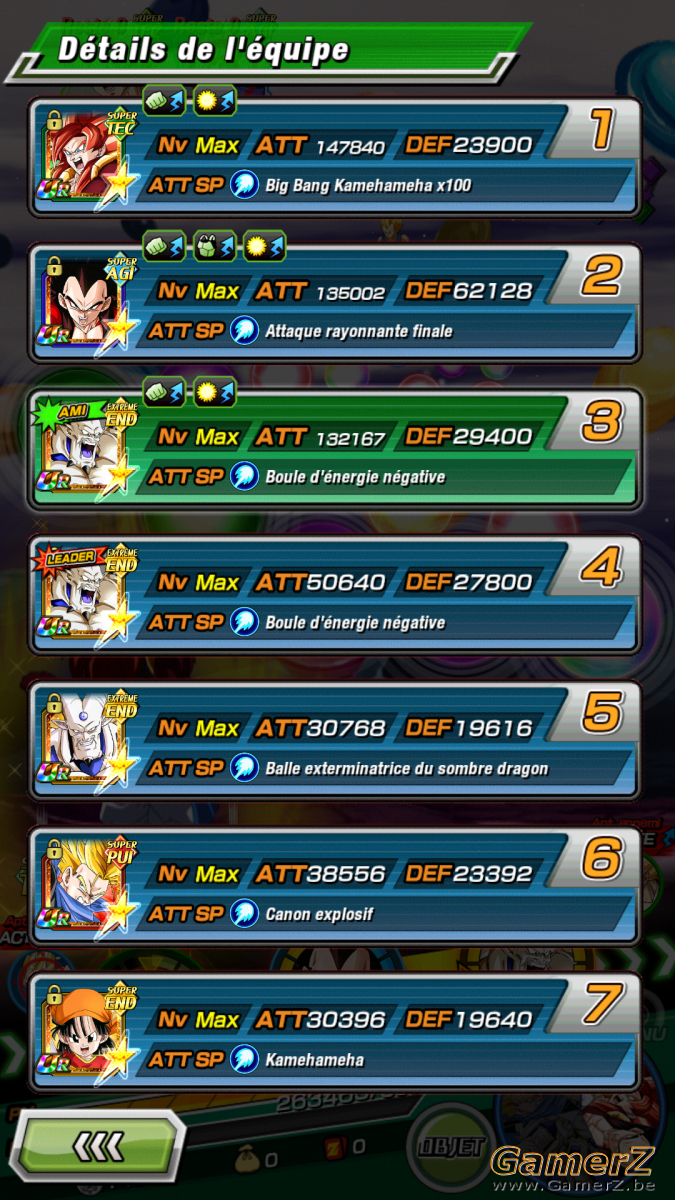Tap the green back arrows button
This screenshot has width=675, height=1200.
tap(98, 1144)
